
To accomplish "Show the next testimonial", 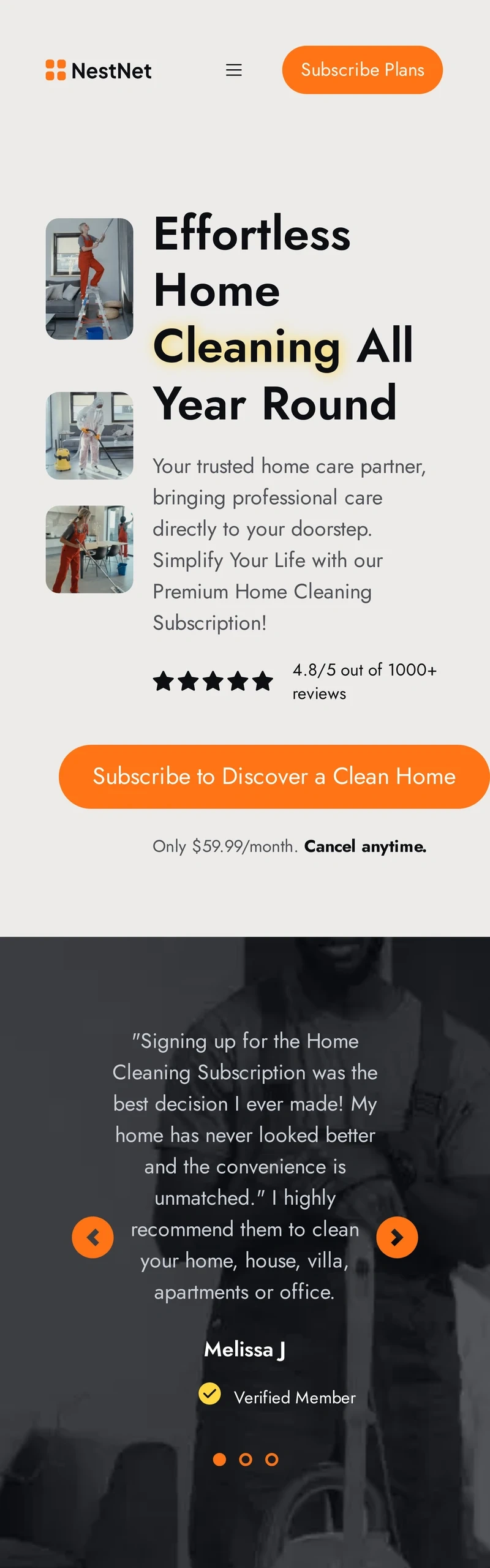I will pos(397,1237).
